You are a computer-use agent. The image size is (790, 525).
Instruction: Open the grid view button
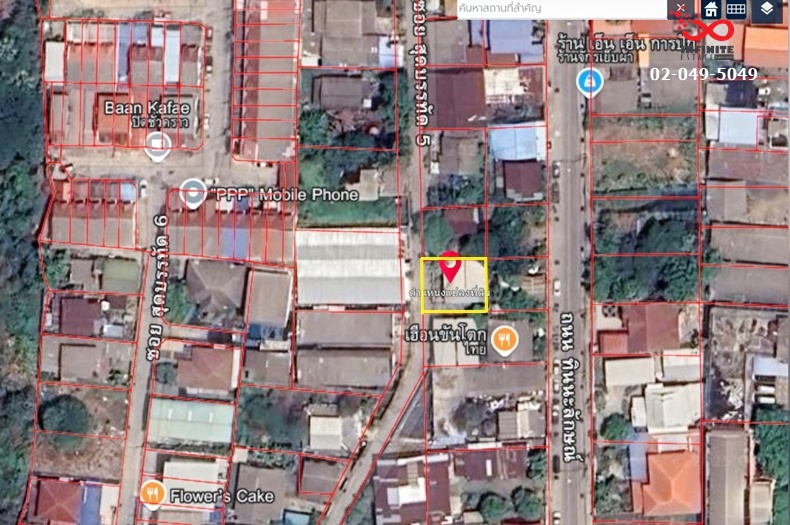736,9
